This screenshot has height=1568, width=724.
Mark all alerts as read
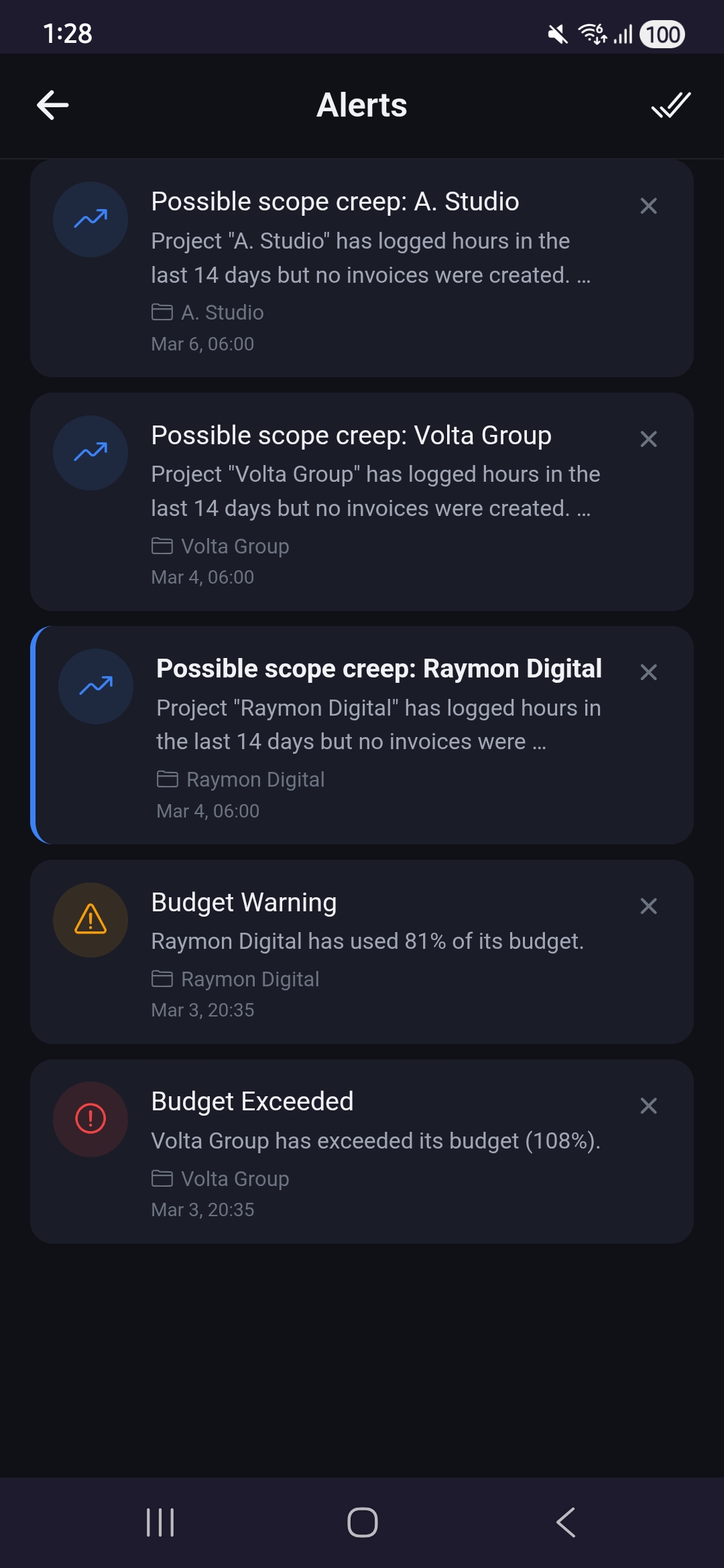coord(670,105)
